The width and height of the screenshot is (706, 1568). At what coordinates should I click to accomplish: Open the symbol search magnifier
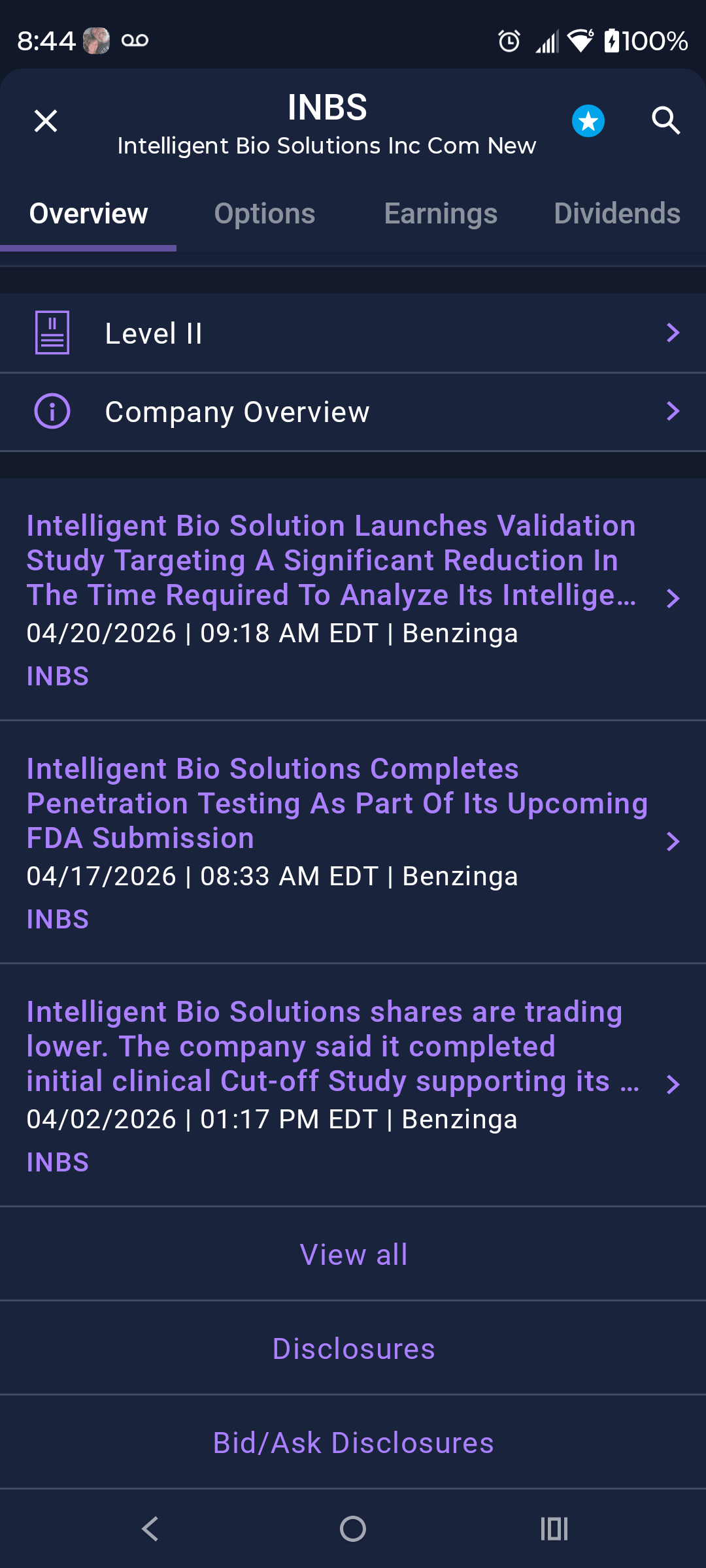665,121
